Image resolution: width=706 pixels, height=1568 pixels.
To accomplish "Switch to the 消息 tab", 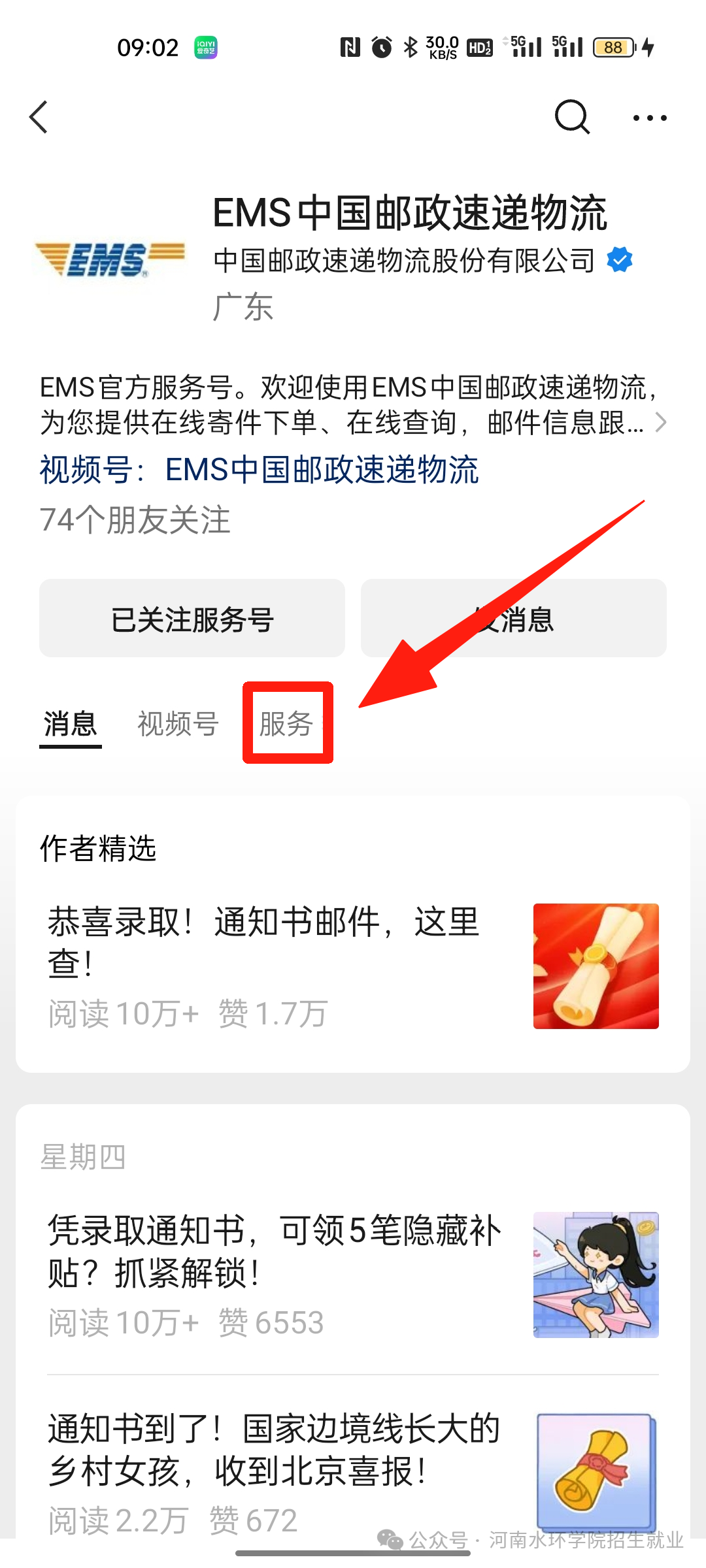I will pos(71,724).
